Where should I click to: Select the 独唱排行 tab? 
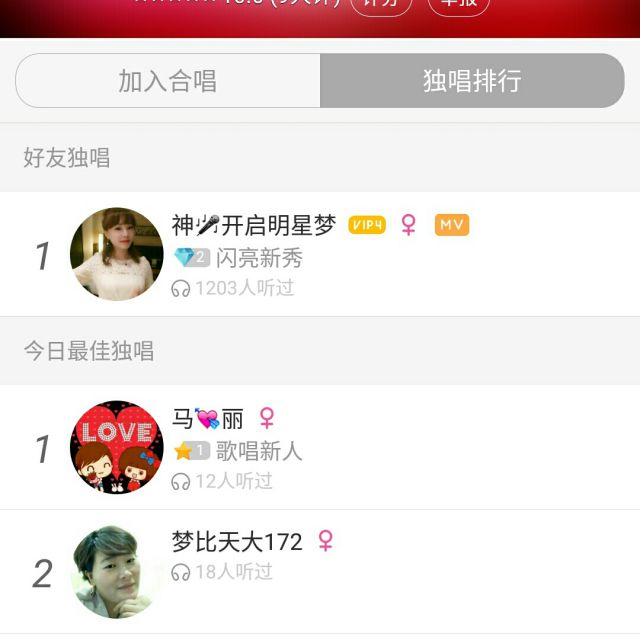[x=472, y=81]
